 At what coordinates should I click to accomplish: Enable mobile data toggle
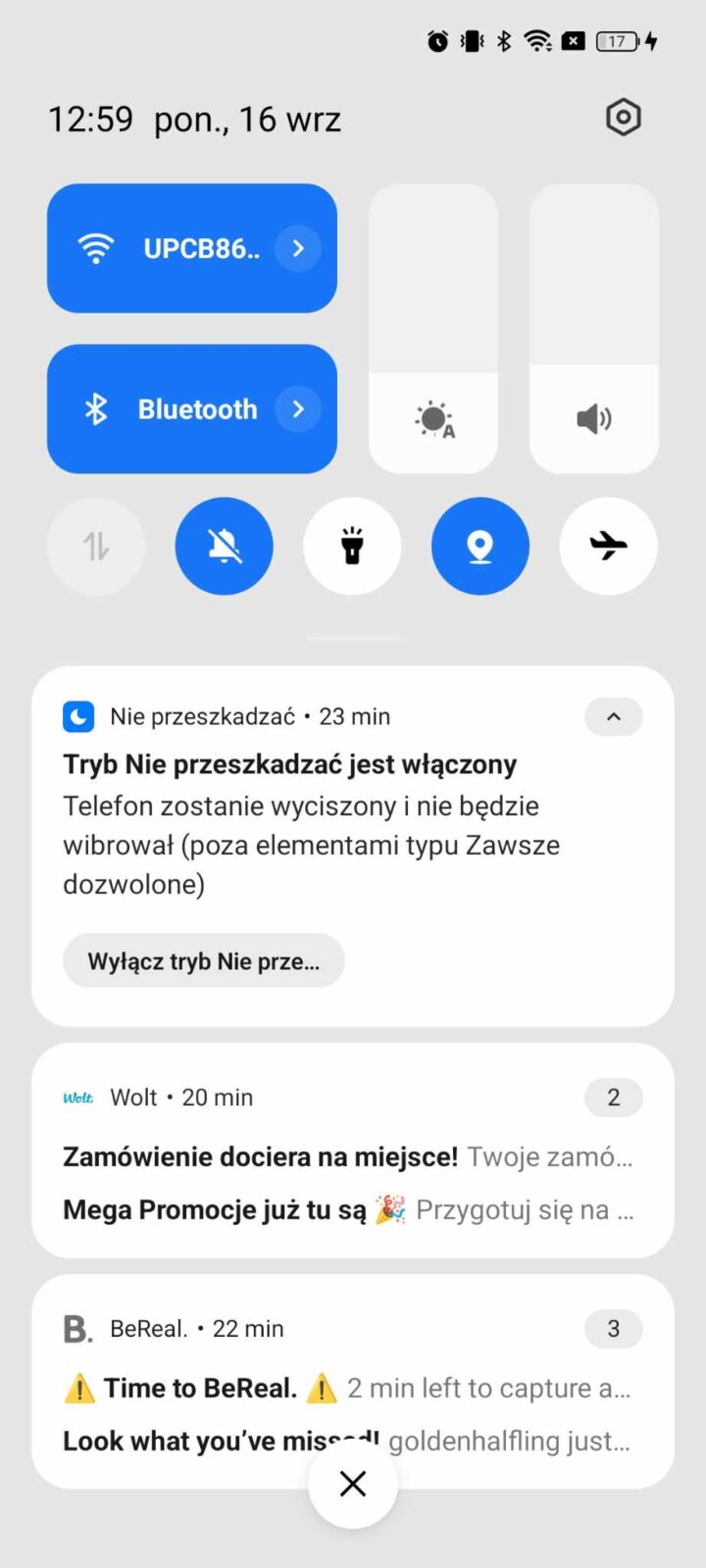point(96,546)
